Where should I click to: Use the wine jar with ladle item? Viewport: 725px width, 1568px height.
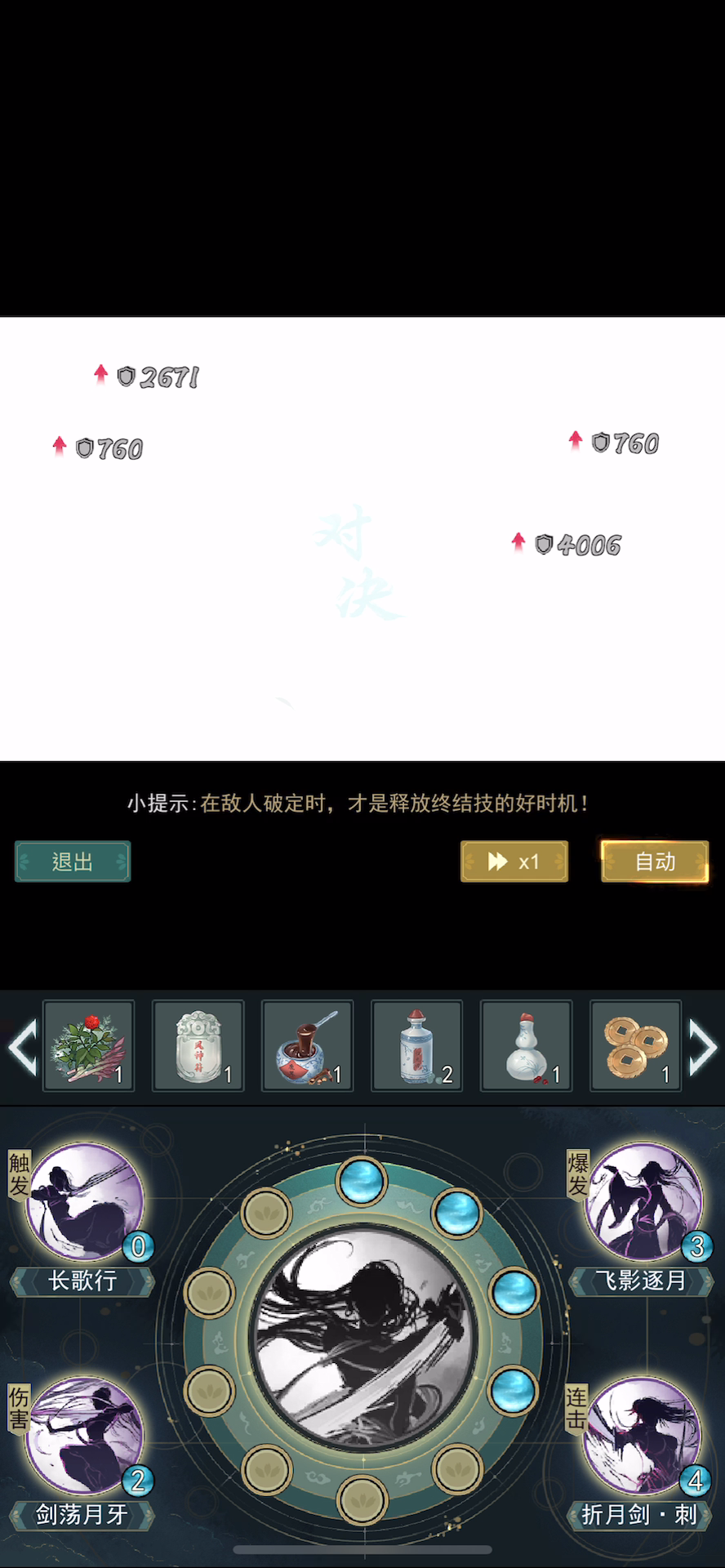[x=308, y=1046]
